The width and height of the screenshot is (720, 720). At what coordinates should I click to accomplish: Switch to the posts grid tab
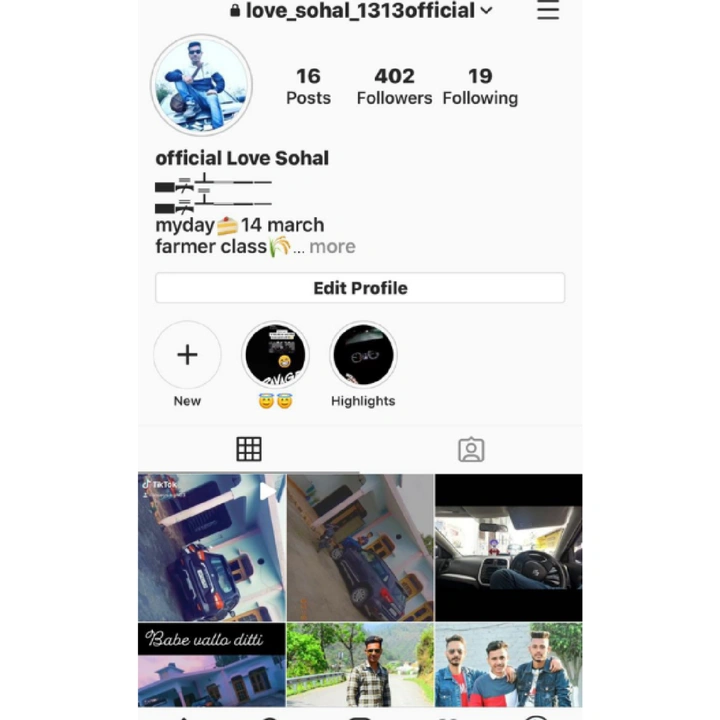[249, 450]
